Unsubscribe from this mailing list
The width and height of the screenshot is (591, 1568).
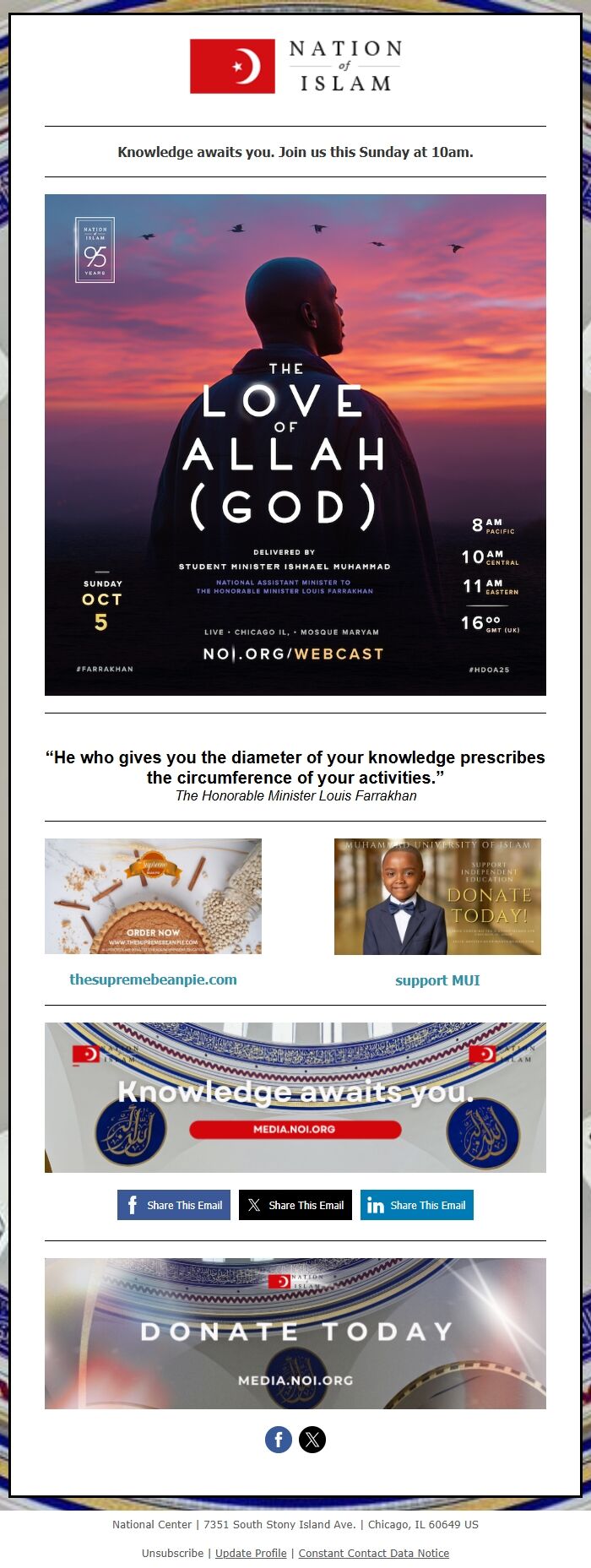(172, 1553)
